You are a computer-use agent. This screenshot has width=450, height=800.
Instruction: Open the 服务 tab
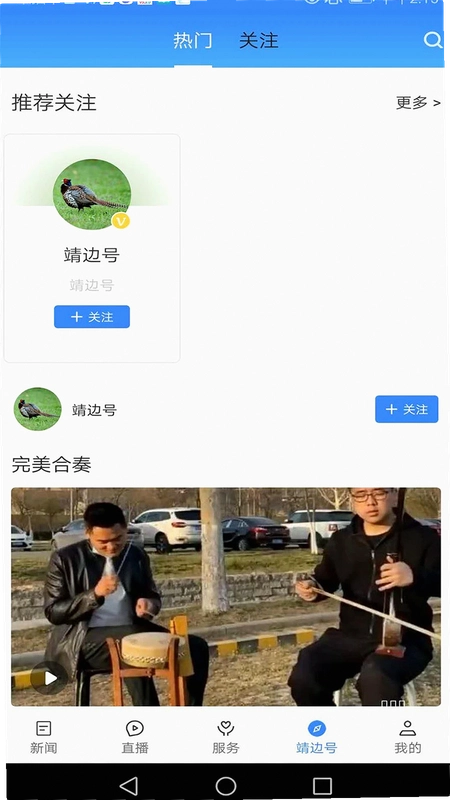[226, 737]
